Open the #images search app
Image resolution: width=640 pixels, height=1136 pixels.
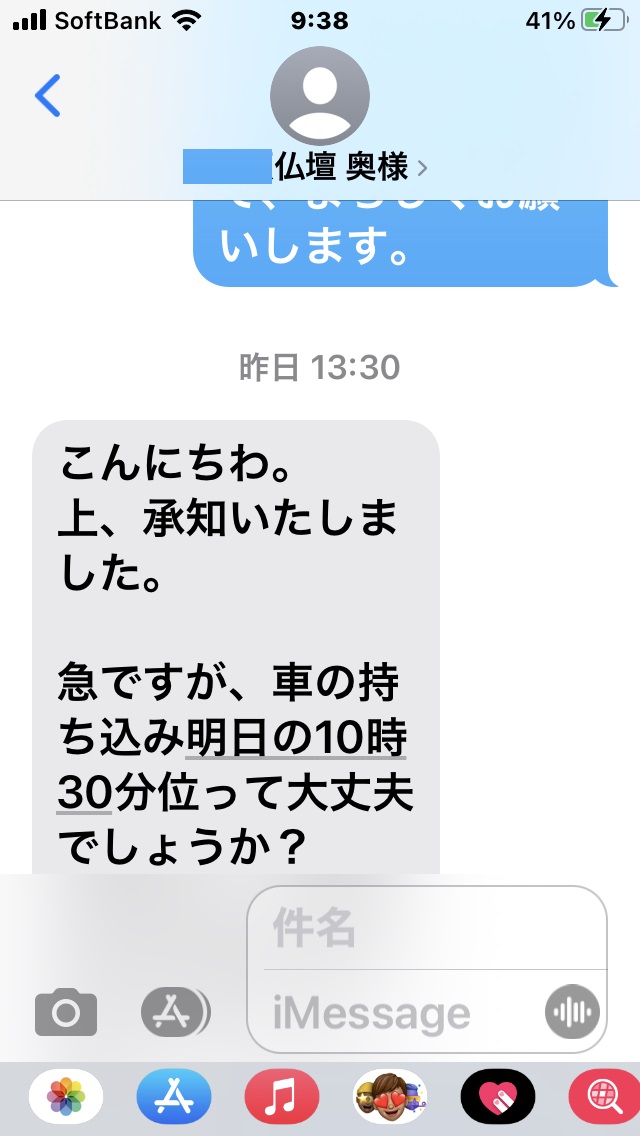coord(604,1098)
